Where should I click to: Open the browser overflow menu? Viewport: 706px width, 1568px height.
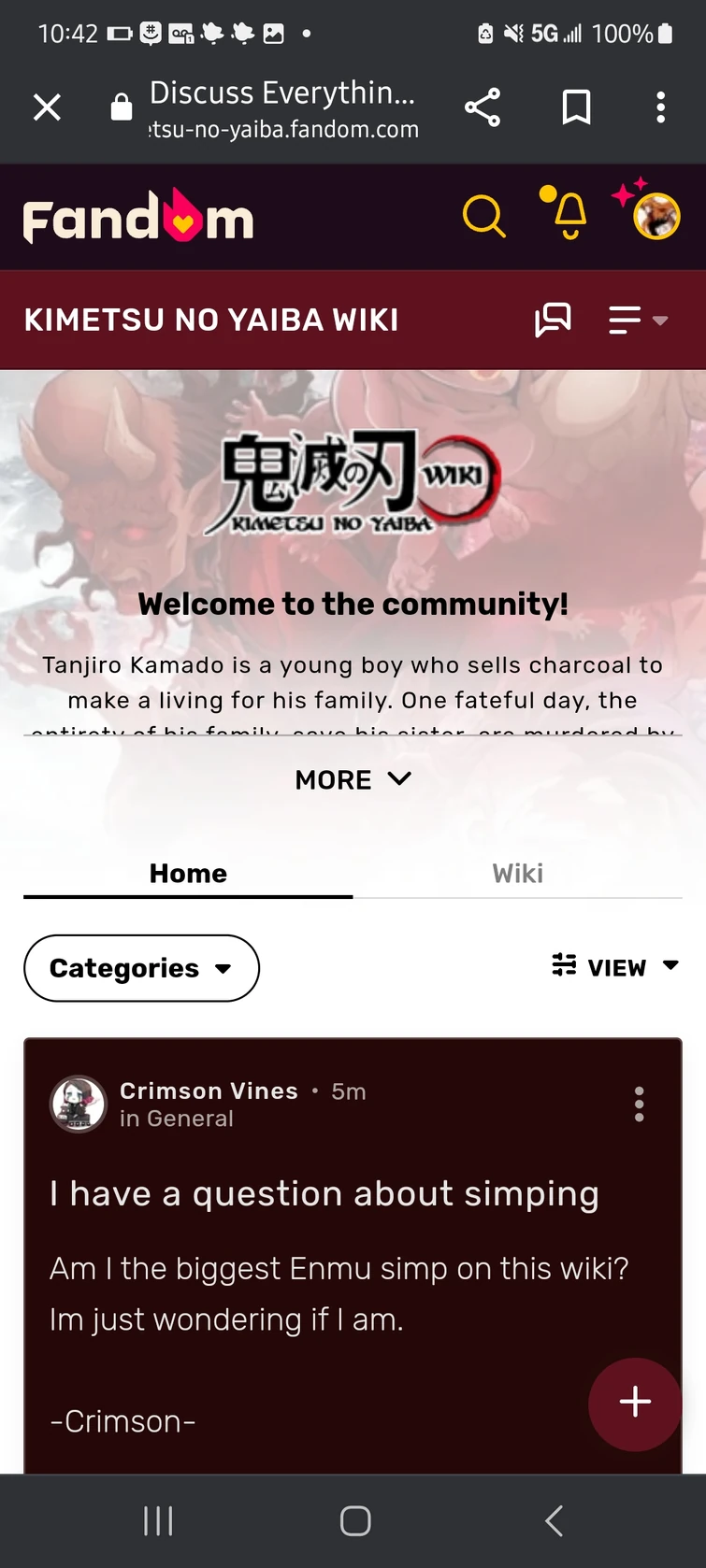coord(660,107)
